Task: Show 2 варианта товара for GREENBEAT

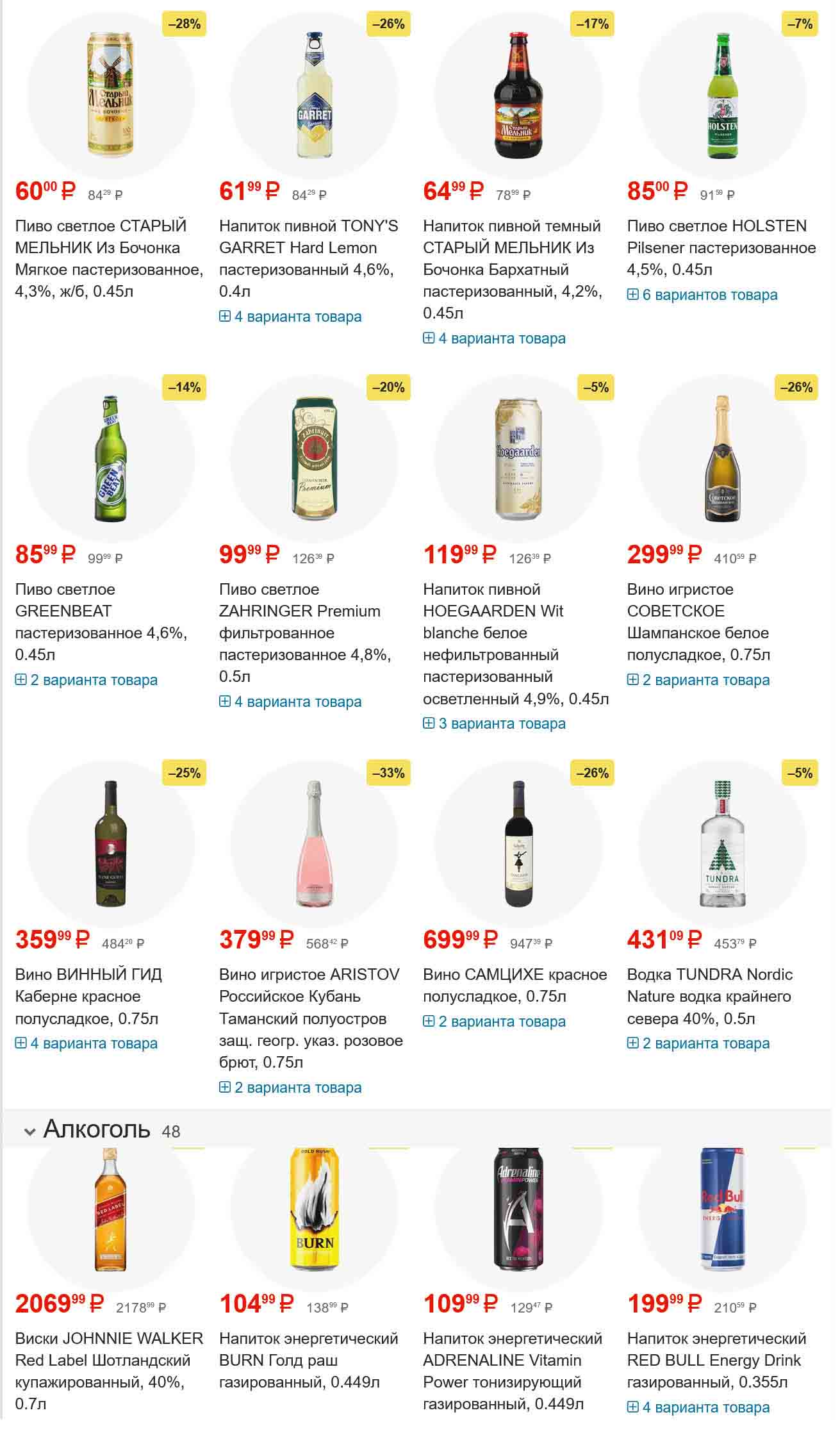Action: (86, 680)
